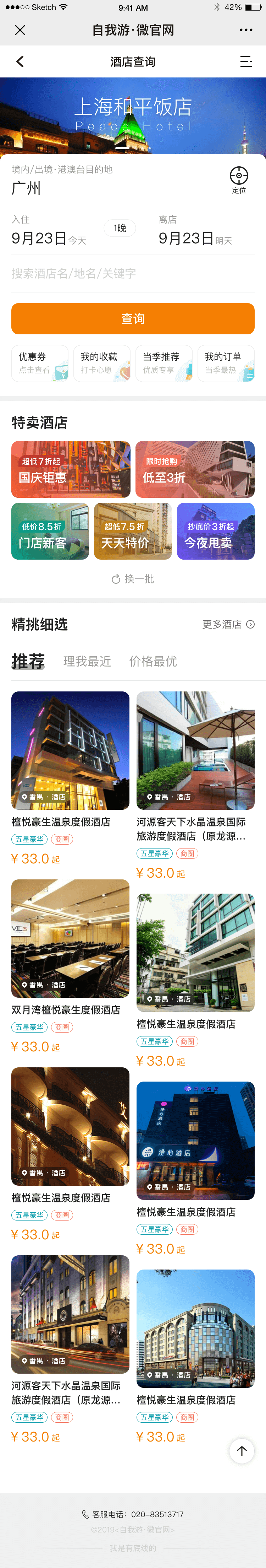Viewport: 266px width, 1568px height.
Task: Open the three-dot overflow menu
Action: 246,30
